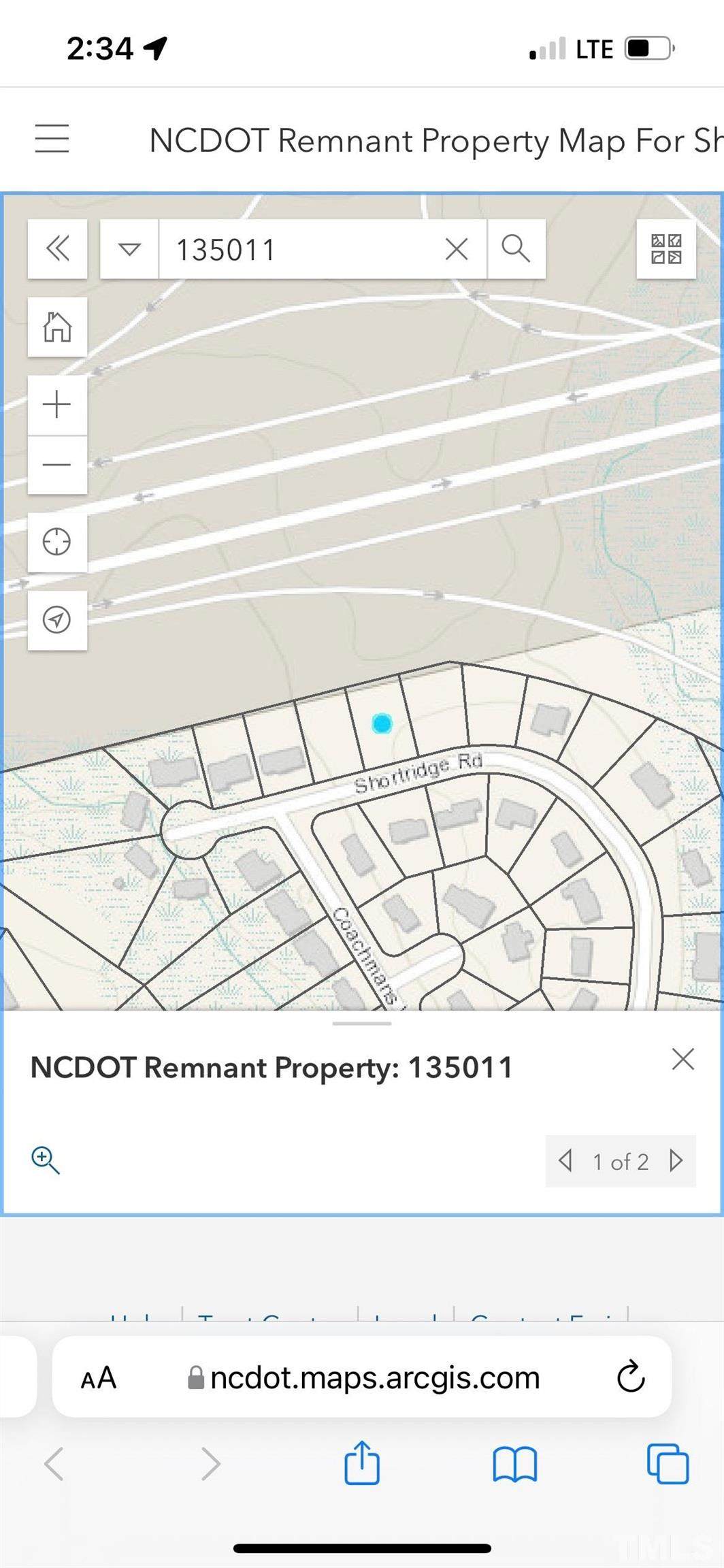Reset map compass orientation
This screenshot has height=1568, width=724.
(57, 620)
